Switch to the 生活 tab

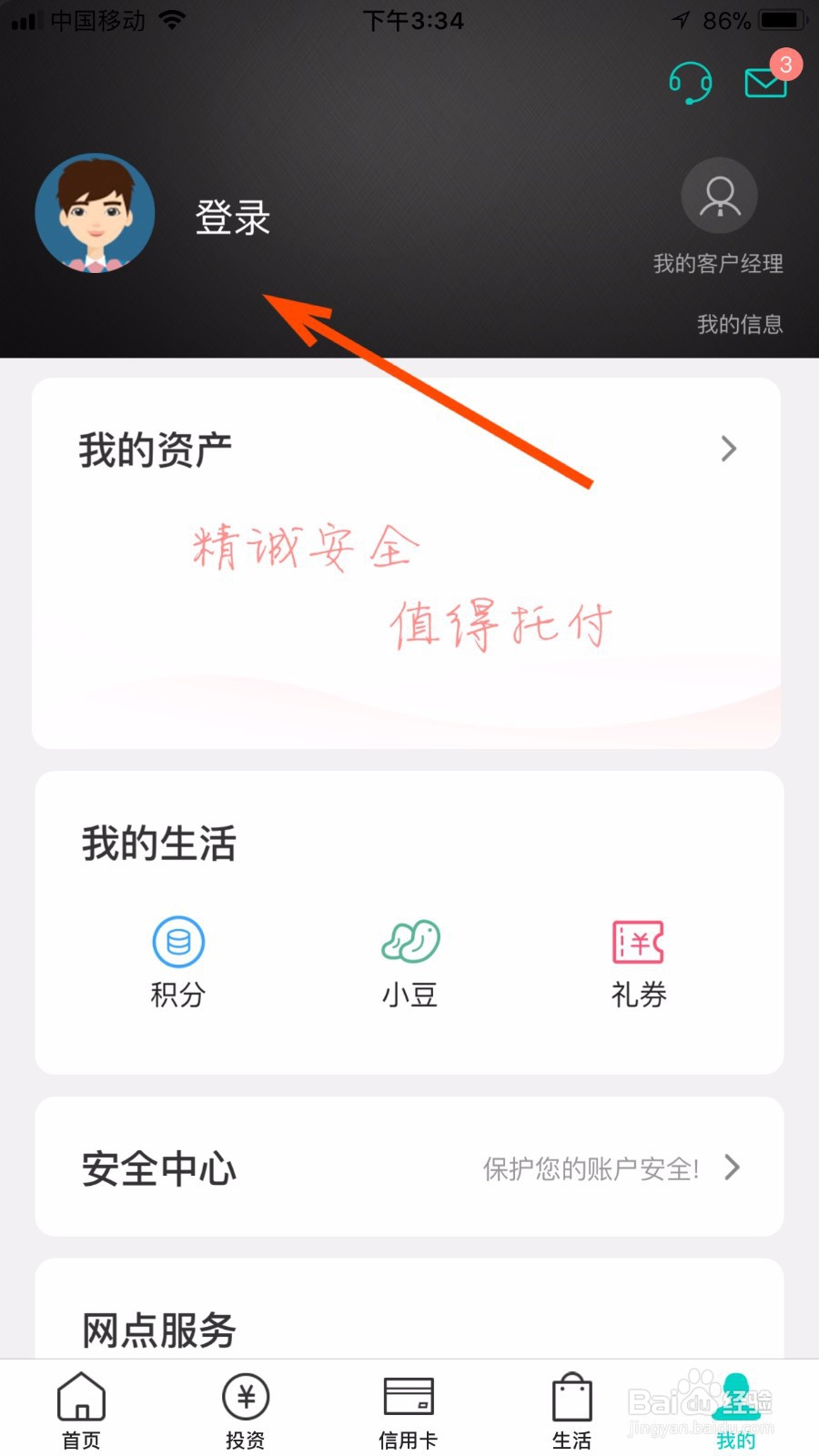pos(571,1410)
